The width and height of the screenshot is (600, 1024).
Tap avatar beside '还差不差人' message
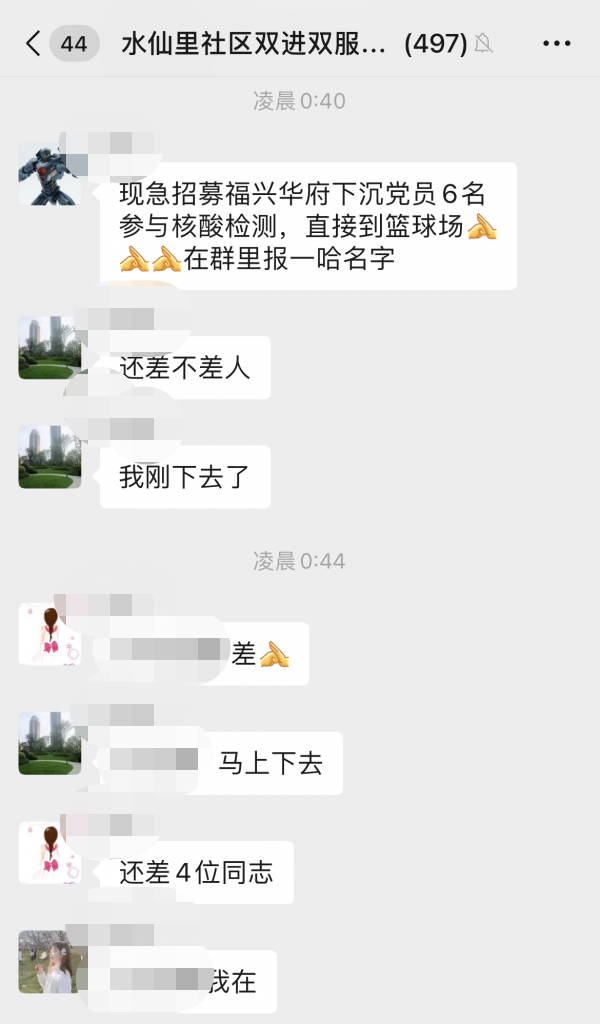(49, 347)
